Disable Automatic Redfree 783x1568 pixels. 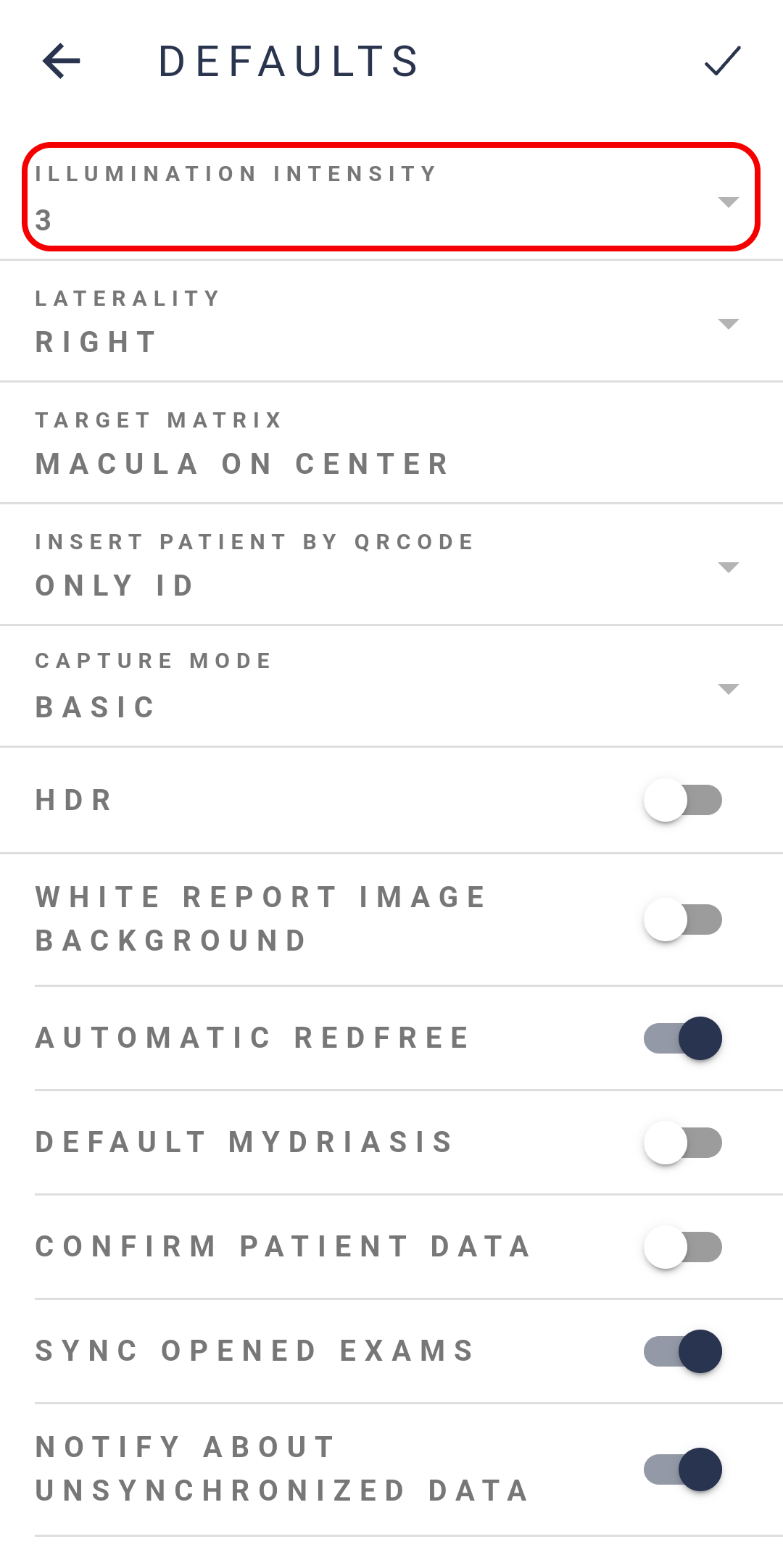point(683,1038)
